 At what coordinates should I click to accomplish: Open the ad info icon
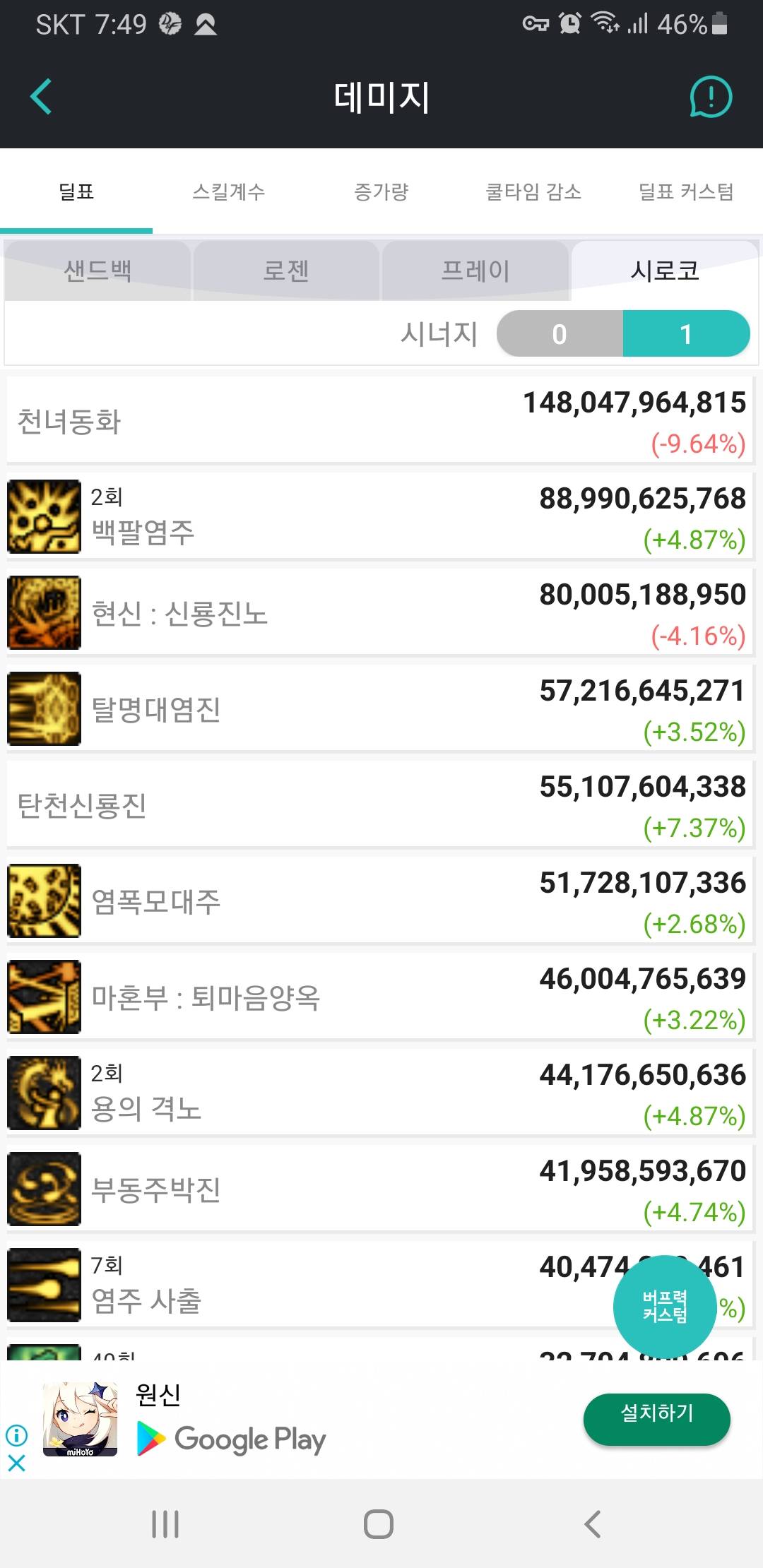[16, 1435]
